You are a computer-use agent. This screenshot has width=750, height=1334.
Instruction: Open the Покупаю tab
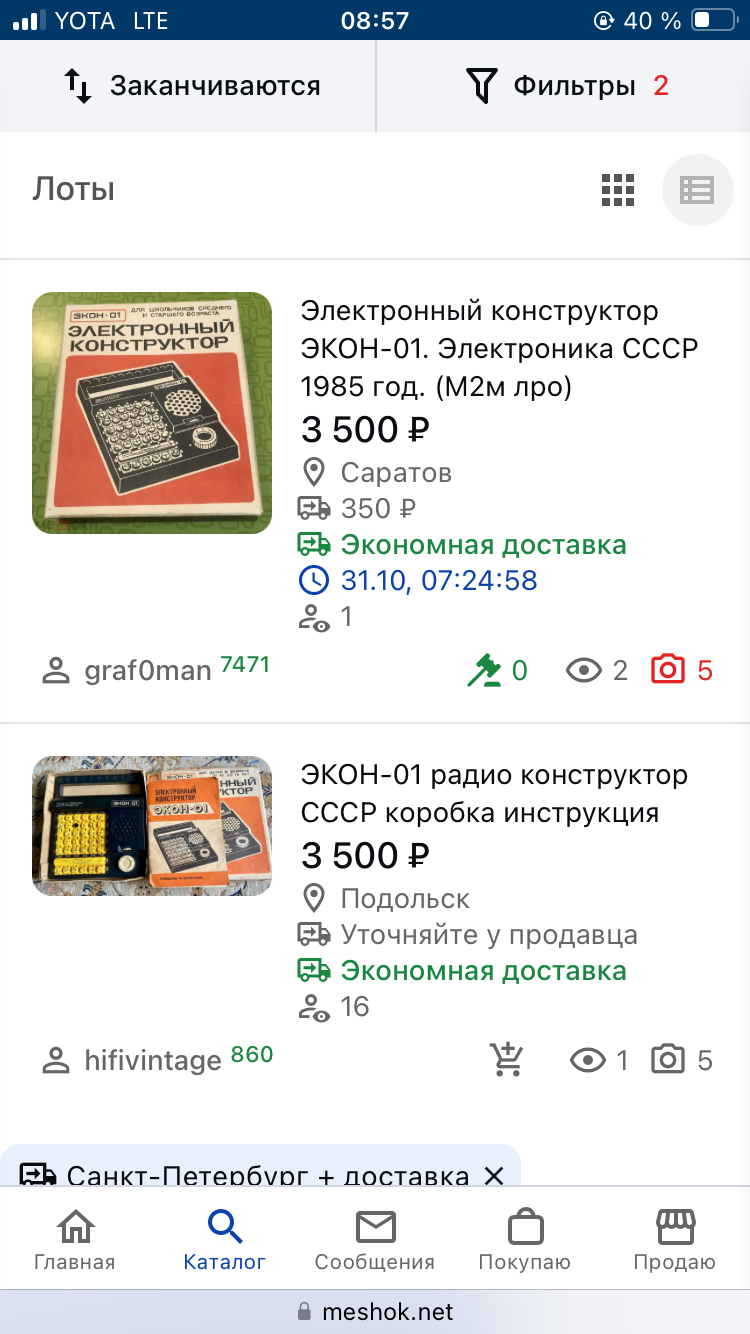(x=525, y=1240)
